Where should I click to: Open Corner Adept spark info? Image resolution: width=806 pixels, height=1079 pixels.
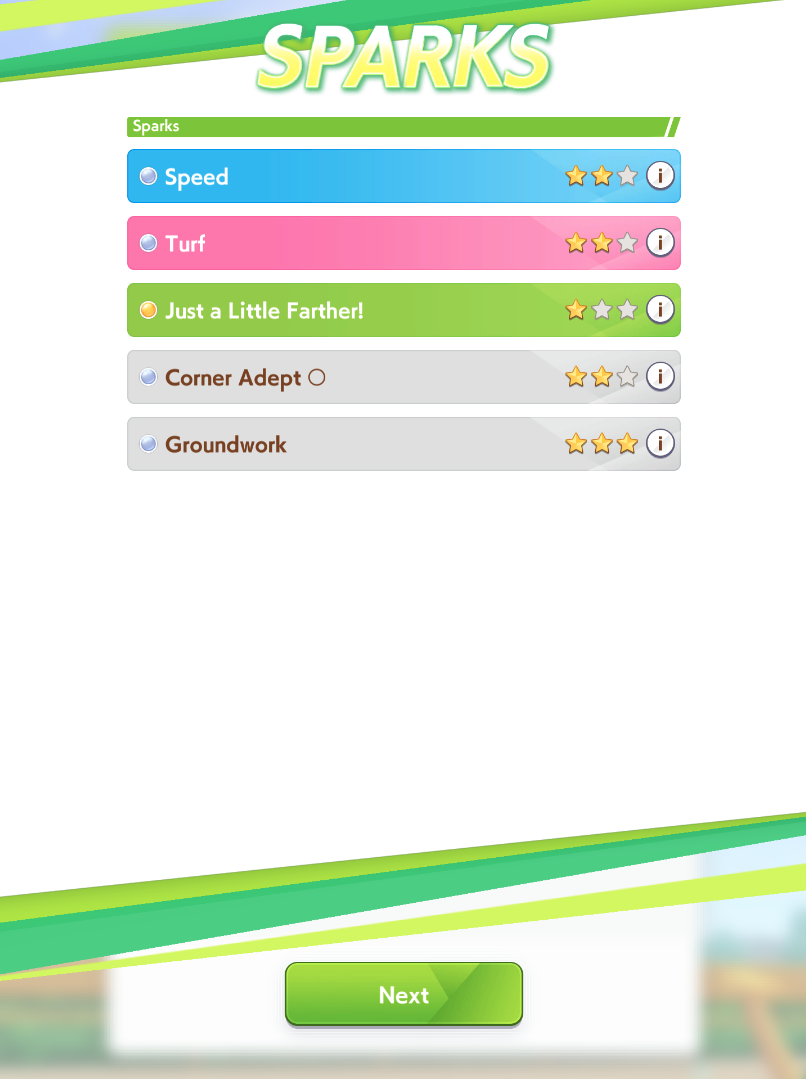point(660,377)
